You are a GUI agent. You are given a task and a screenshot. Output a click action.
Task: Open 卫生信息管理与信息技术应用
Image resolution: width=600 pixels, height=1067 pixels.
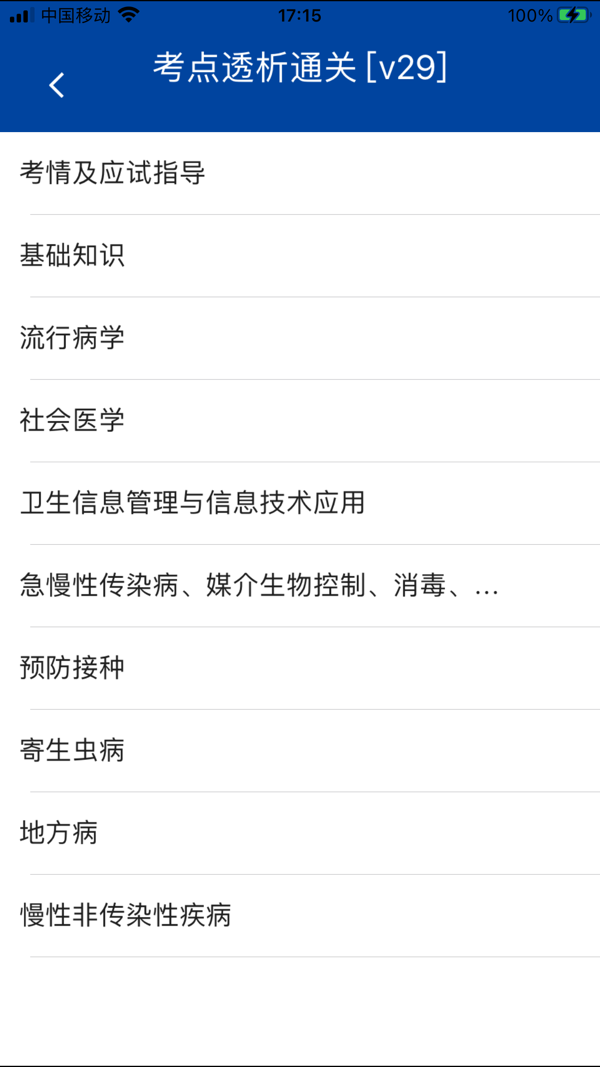point(192,503)
